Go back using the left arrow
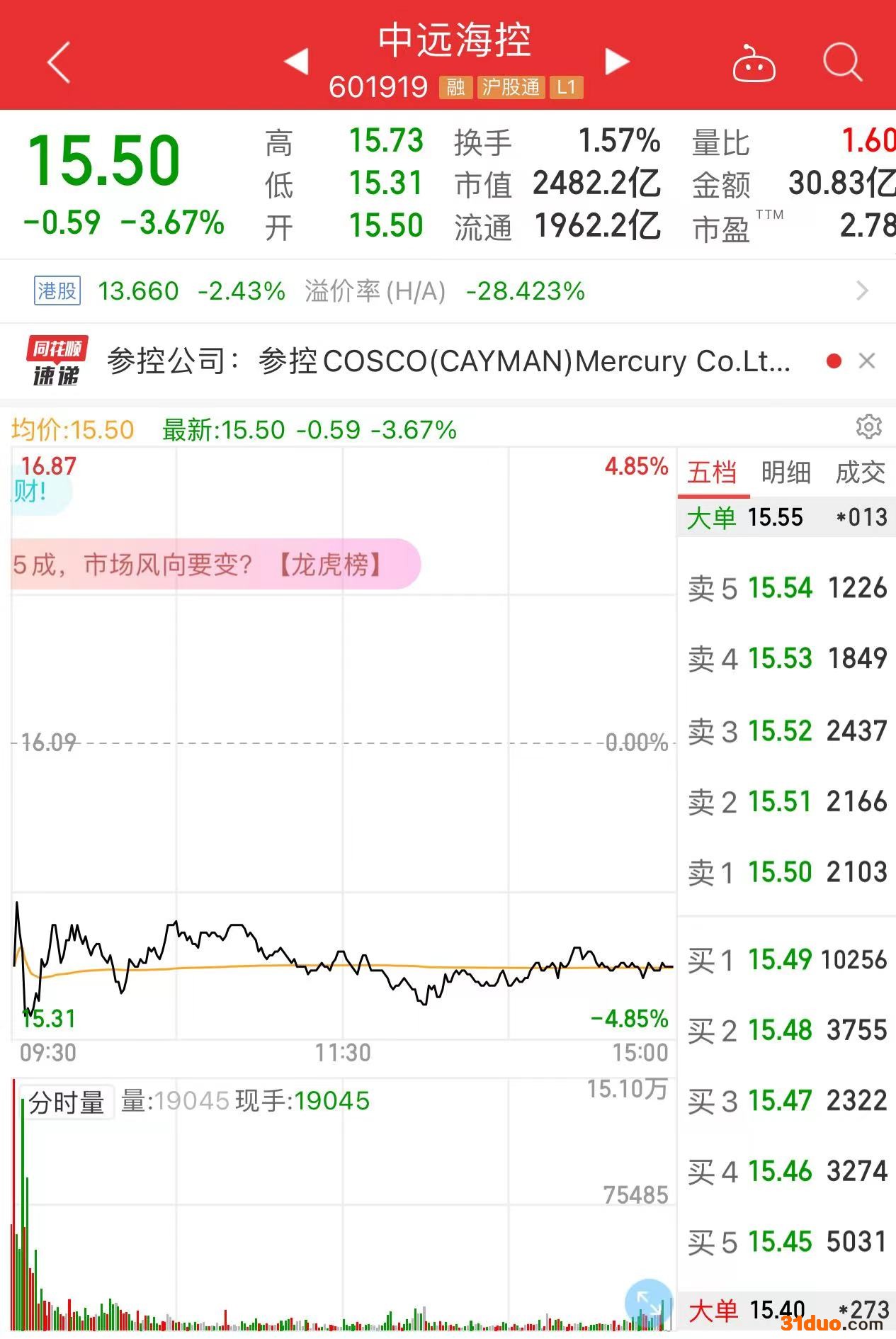Screen dimensions: 896x1339 coord(59,62)
